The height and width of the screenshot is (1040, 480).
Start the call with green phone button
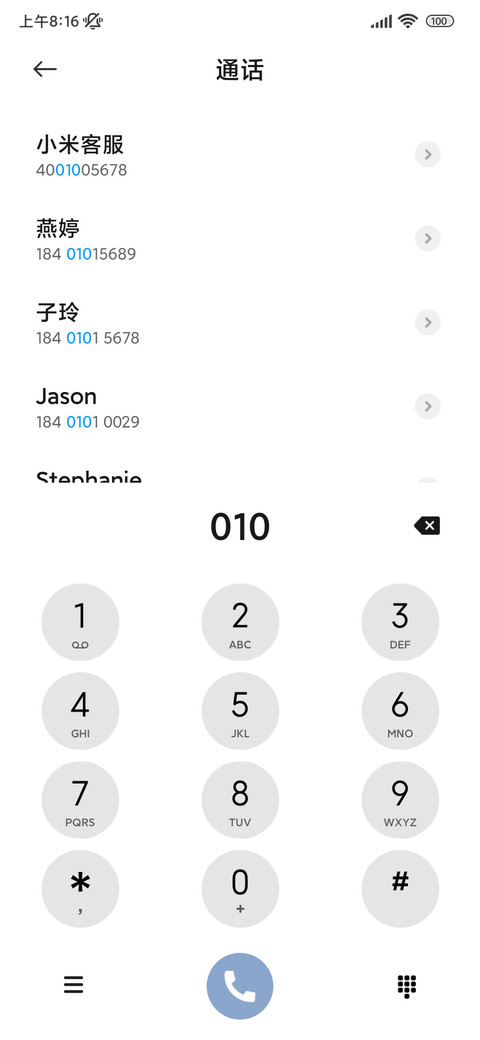240,986
